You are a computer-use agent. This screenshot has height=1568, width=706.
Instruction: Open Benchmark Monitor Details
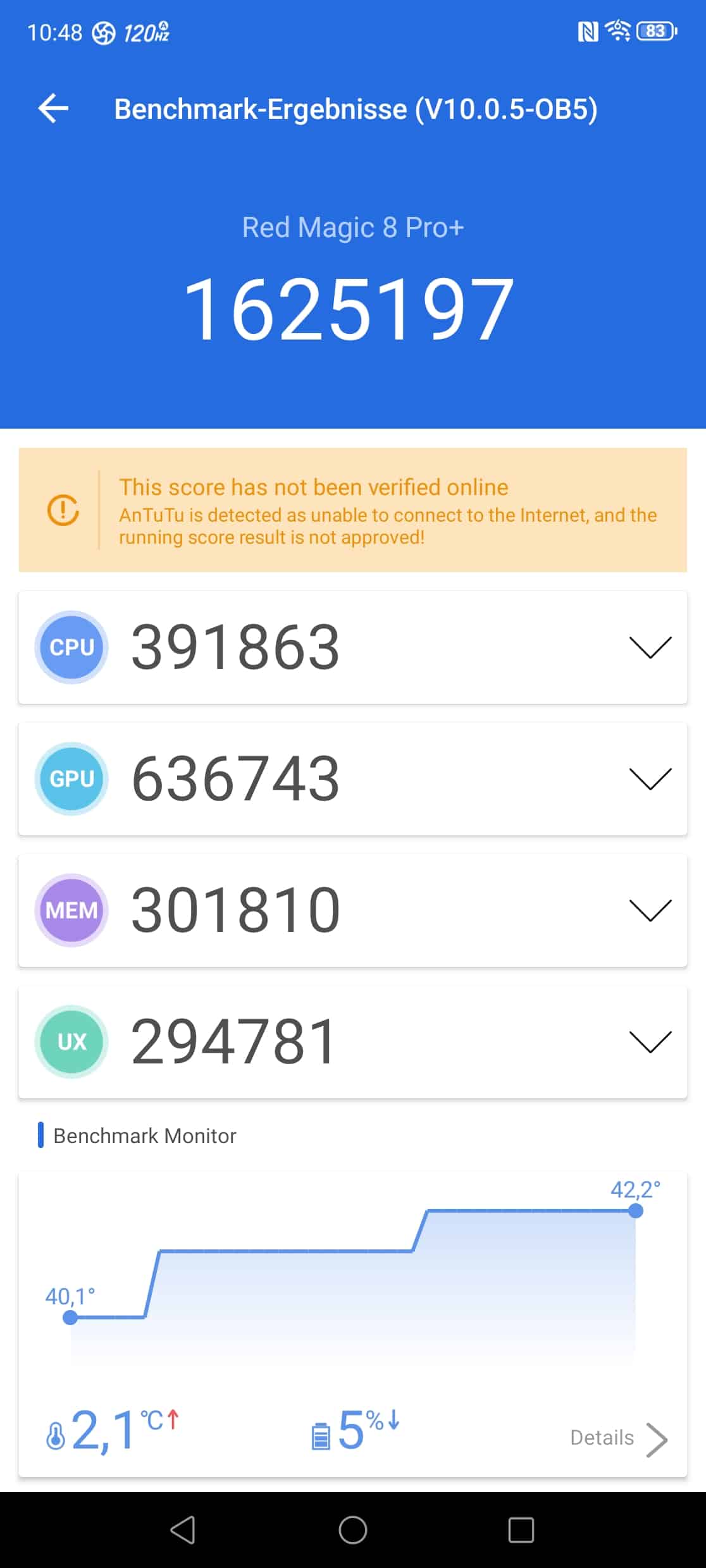click(x=619, y=1438)
